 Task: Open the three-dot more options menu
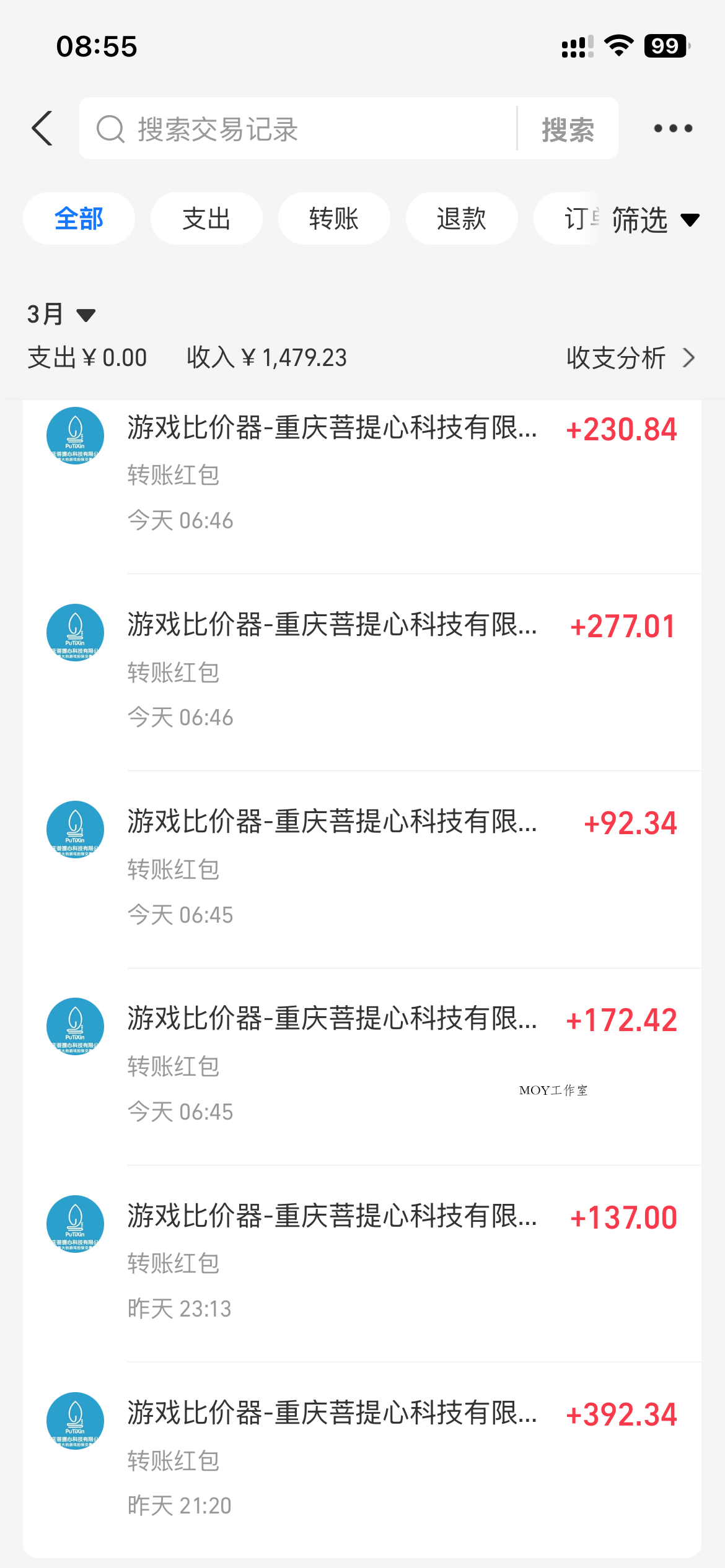click(x=671, y=128)
